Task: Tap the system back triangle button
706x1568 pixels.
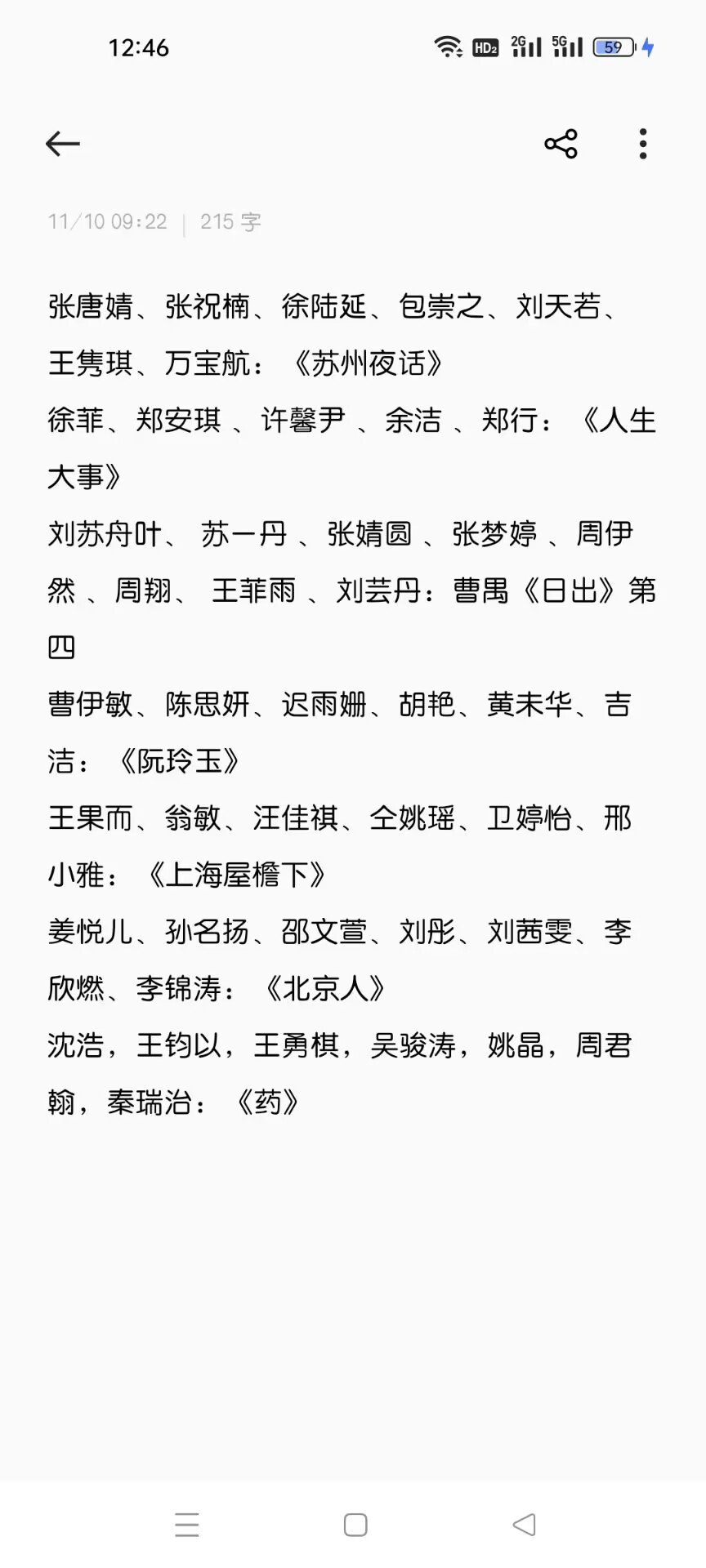Action: [524, 1525]
